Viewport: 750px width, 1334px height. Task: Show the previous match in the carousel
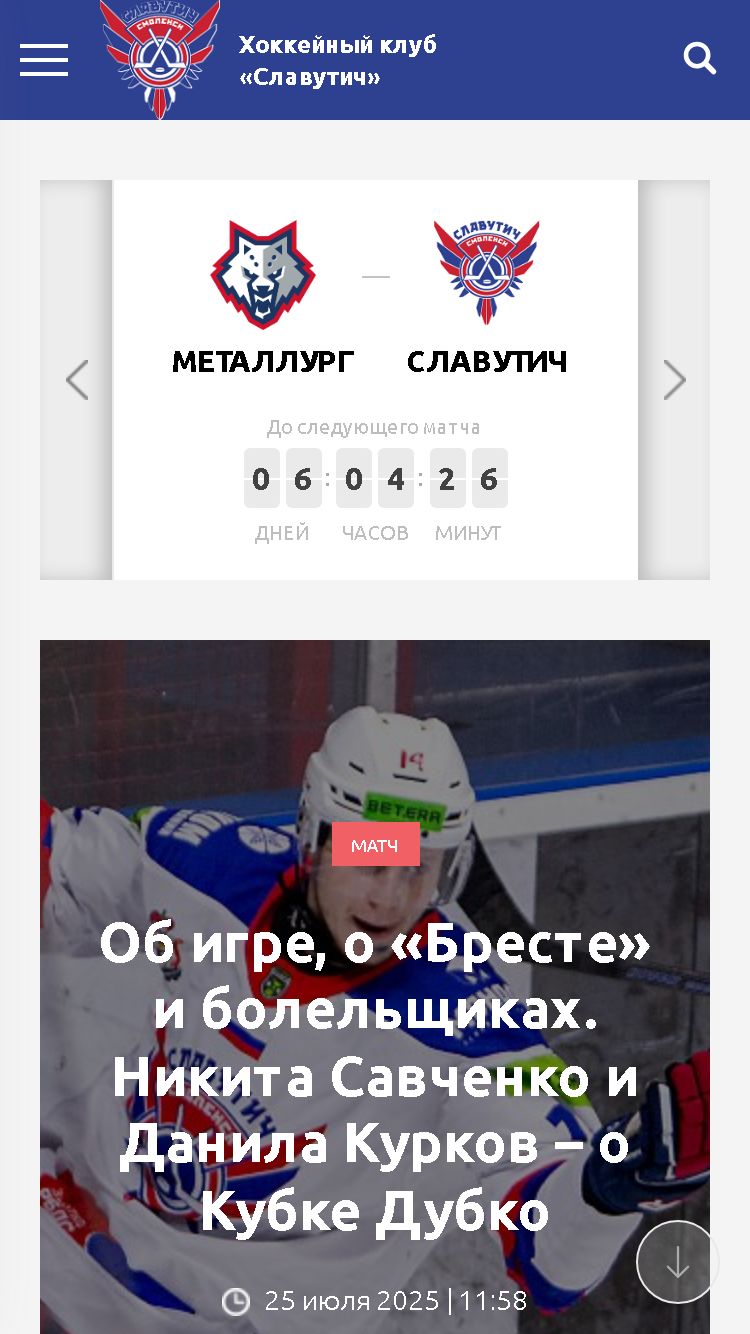[x=77, y=380]
